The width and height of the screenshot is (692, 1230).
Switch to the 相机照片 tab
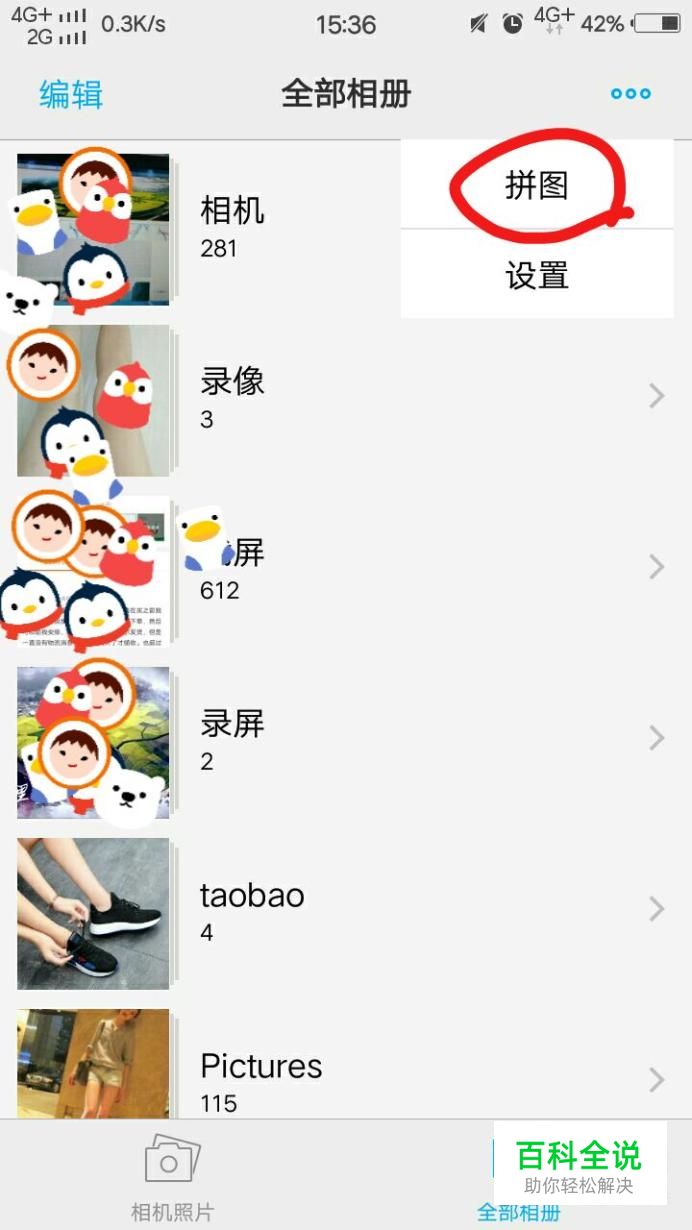tap(173, 1176)
